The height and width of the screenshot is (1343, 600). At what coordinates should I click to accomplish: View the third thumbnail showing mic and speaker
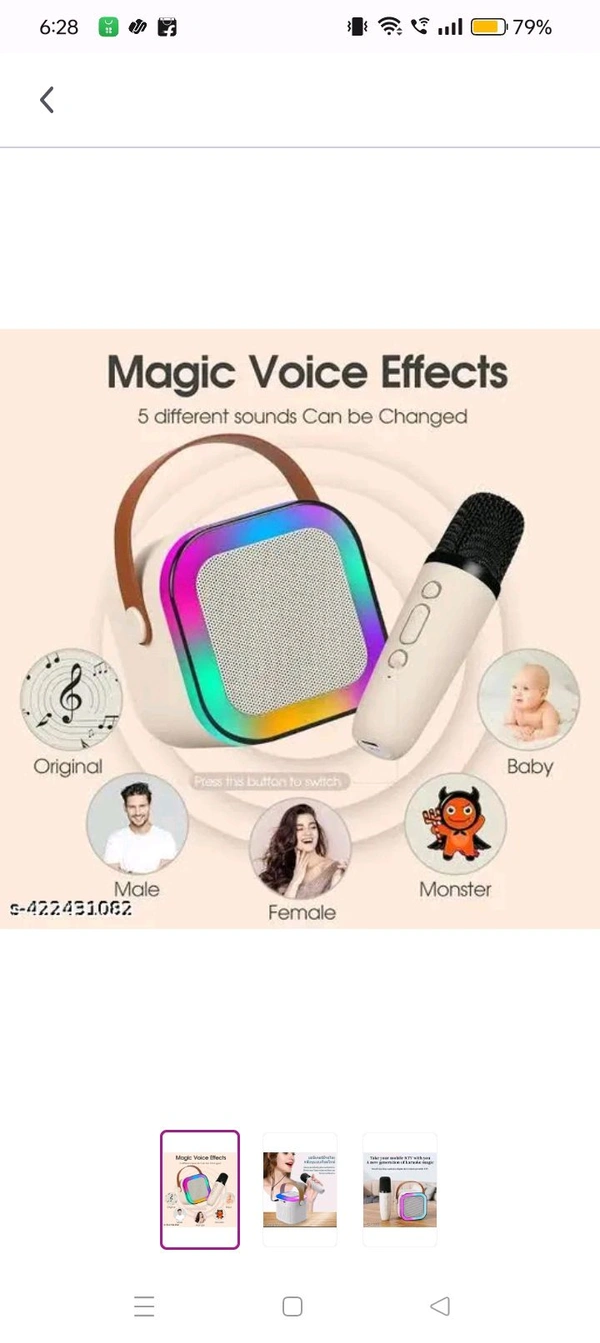click(400, 1190)
